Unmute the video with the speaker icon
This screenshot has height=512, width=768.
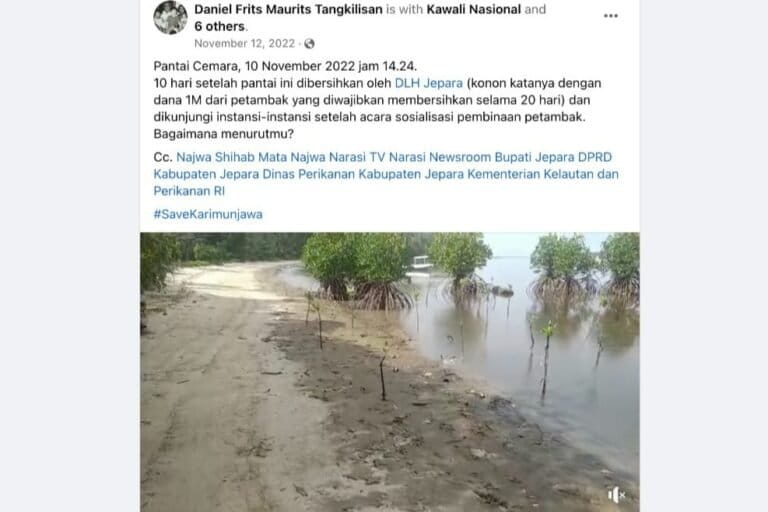tap(616, 494)
